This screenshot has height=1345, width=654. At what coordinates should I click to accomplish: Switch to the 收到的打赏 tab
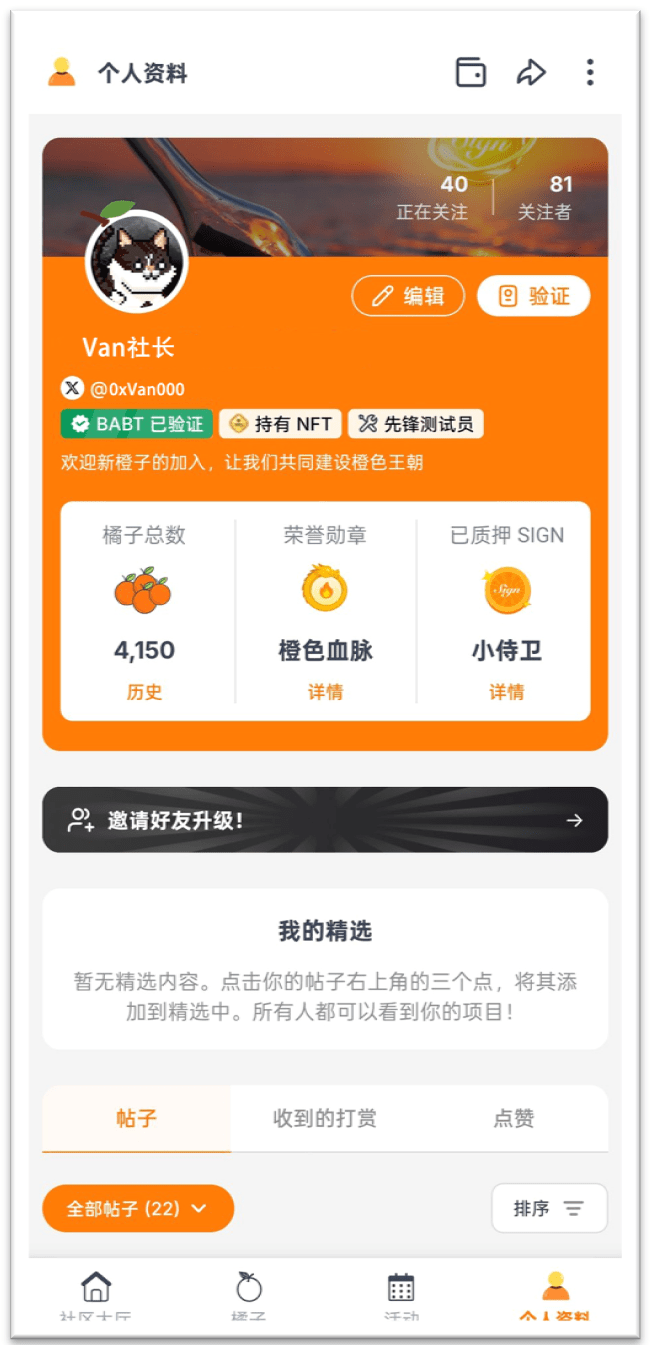click(325, 1118)
